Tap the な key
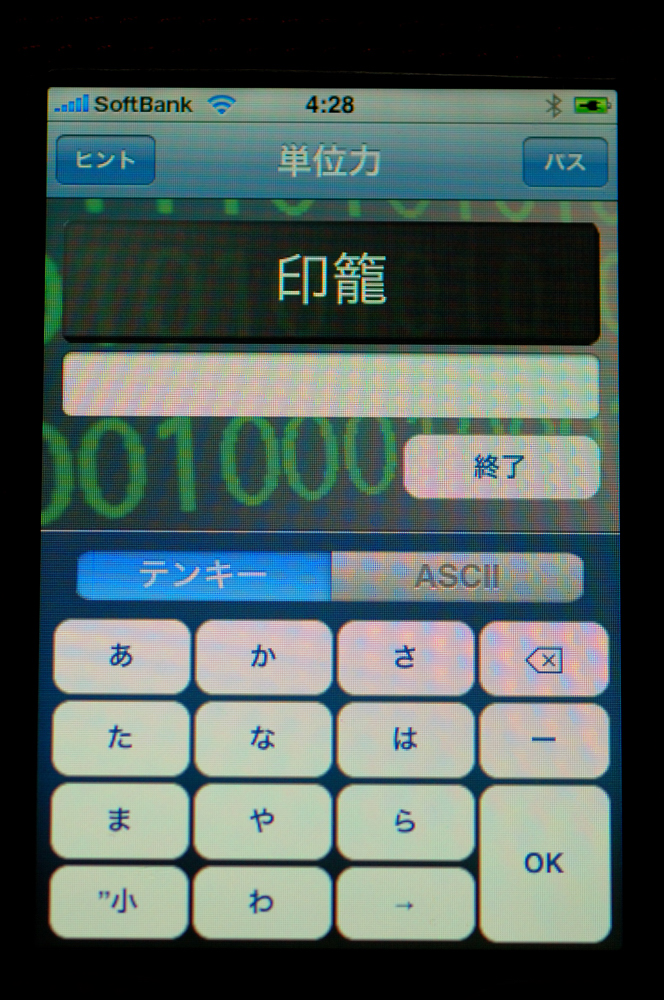 [263, 739]
